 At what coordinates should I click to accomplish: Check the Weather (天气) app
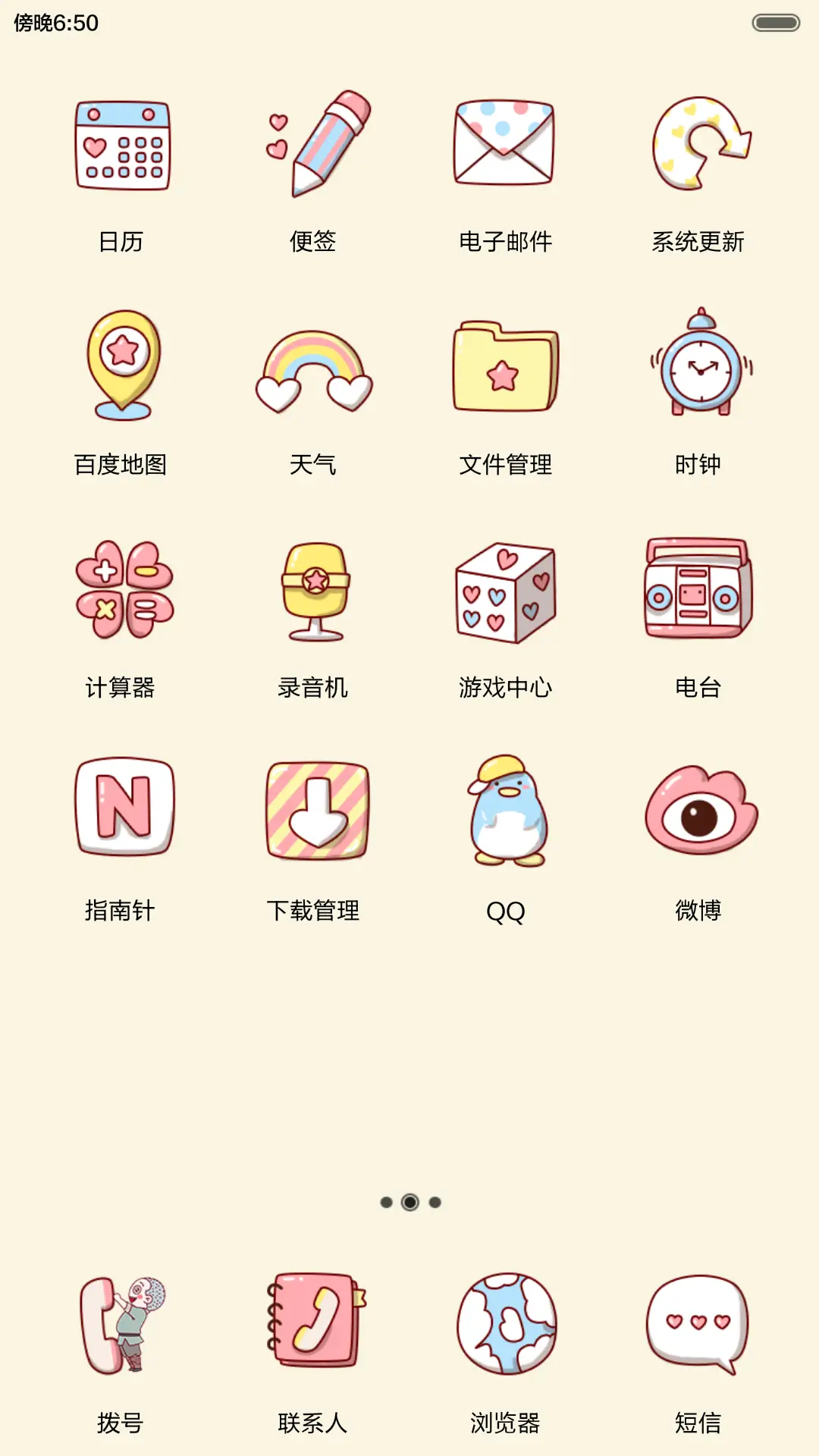tap(314, 368)
